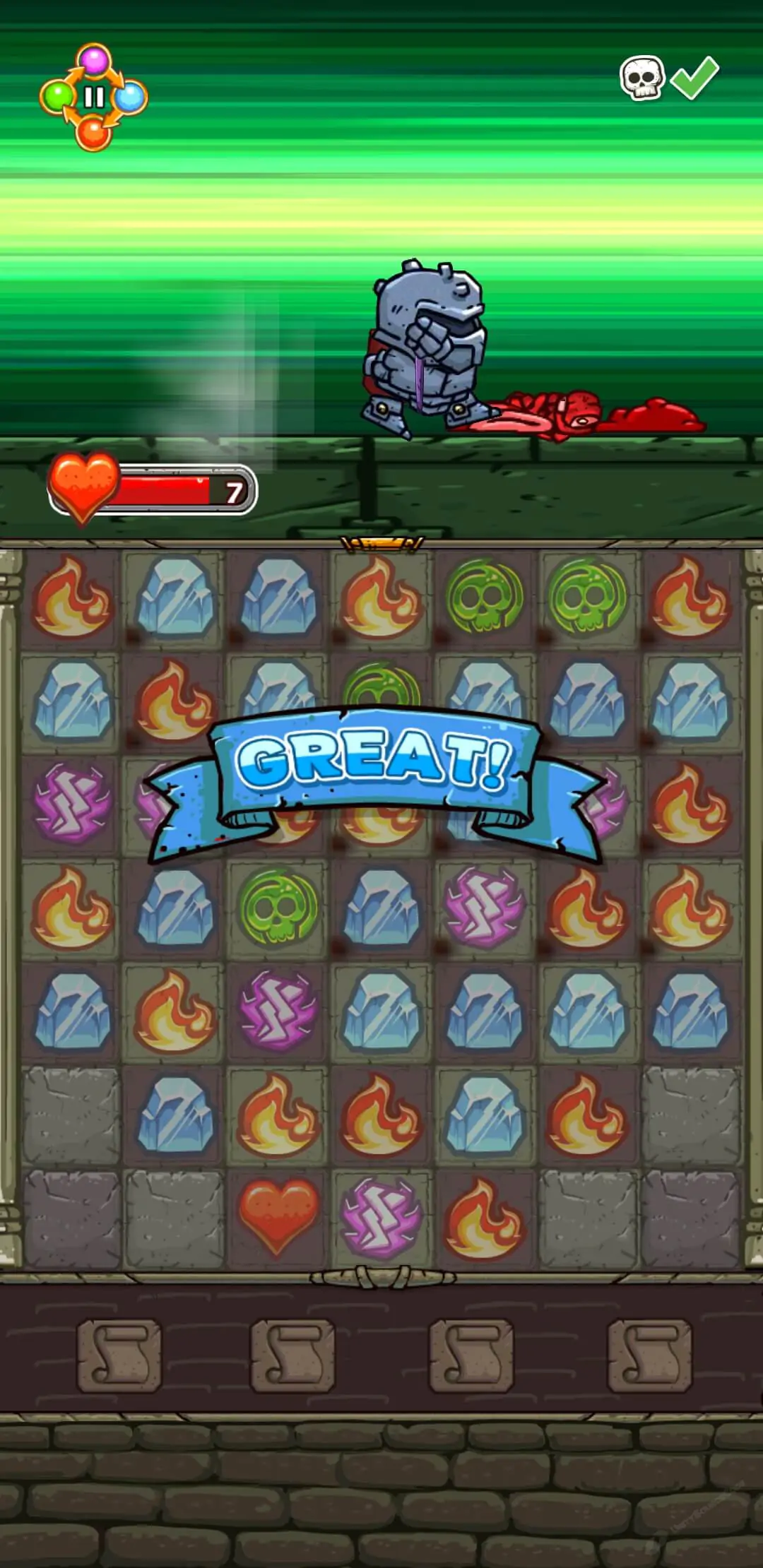Pause the game
Image resolution: width=763 pixels, height=1568 pixels.
click(93, 97)
